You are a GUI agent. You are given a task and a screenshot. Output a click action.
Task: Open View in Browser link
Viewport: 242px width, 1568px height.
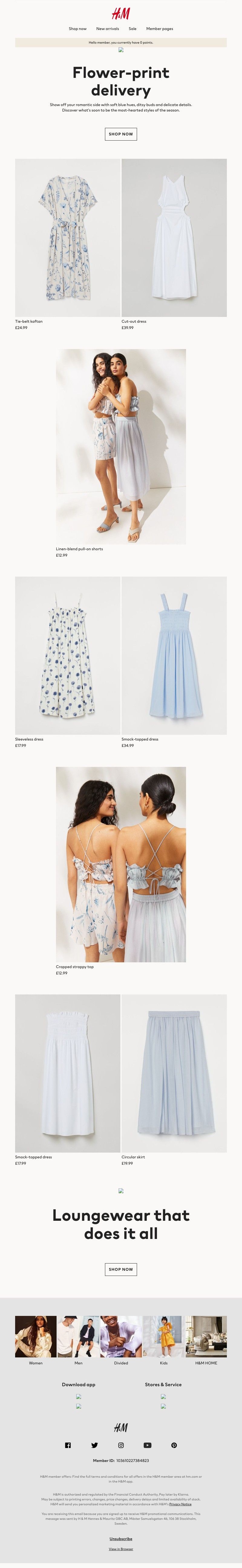(x=121, y=1549)
